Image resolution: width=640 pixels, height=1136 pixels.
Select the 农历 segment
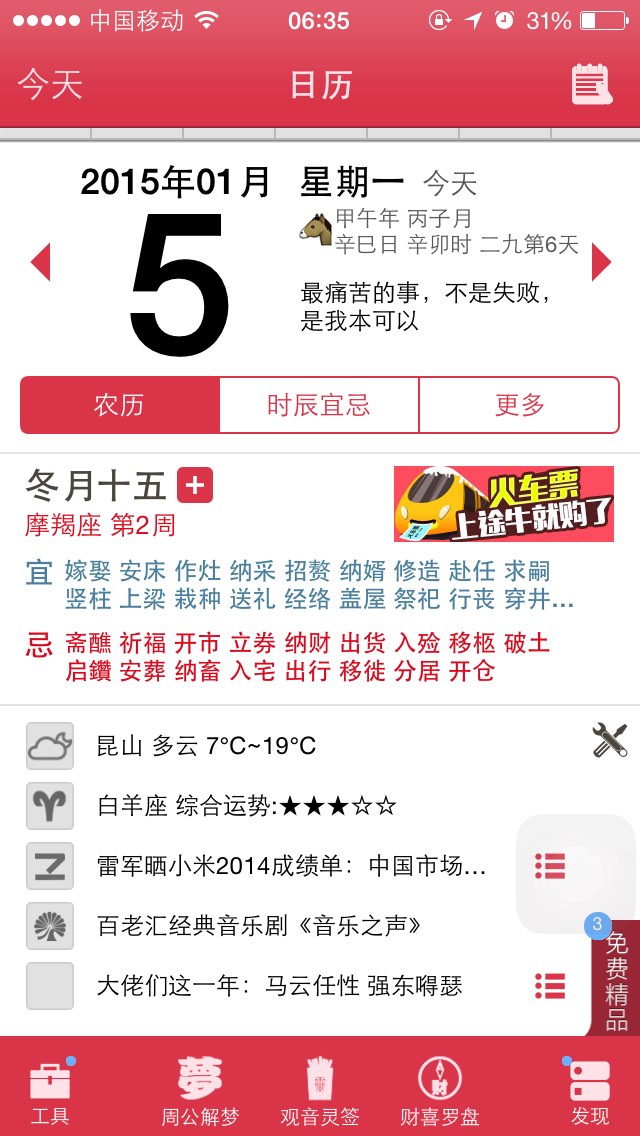coord(120,405)
